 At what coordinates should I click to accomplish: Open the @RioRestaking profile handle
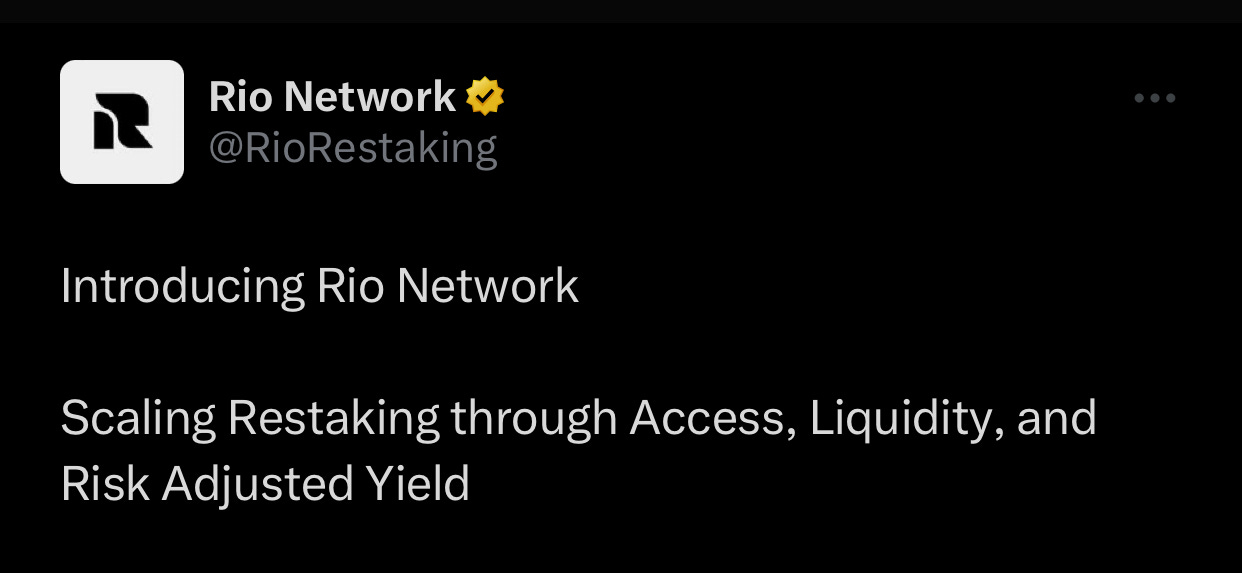(x=353, y=149)
